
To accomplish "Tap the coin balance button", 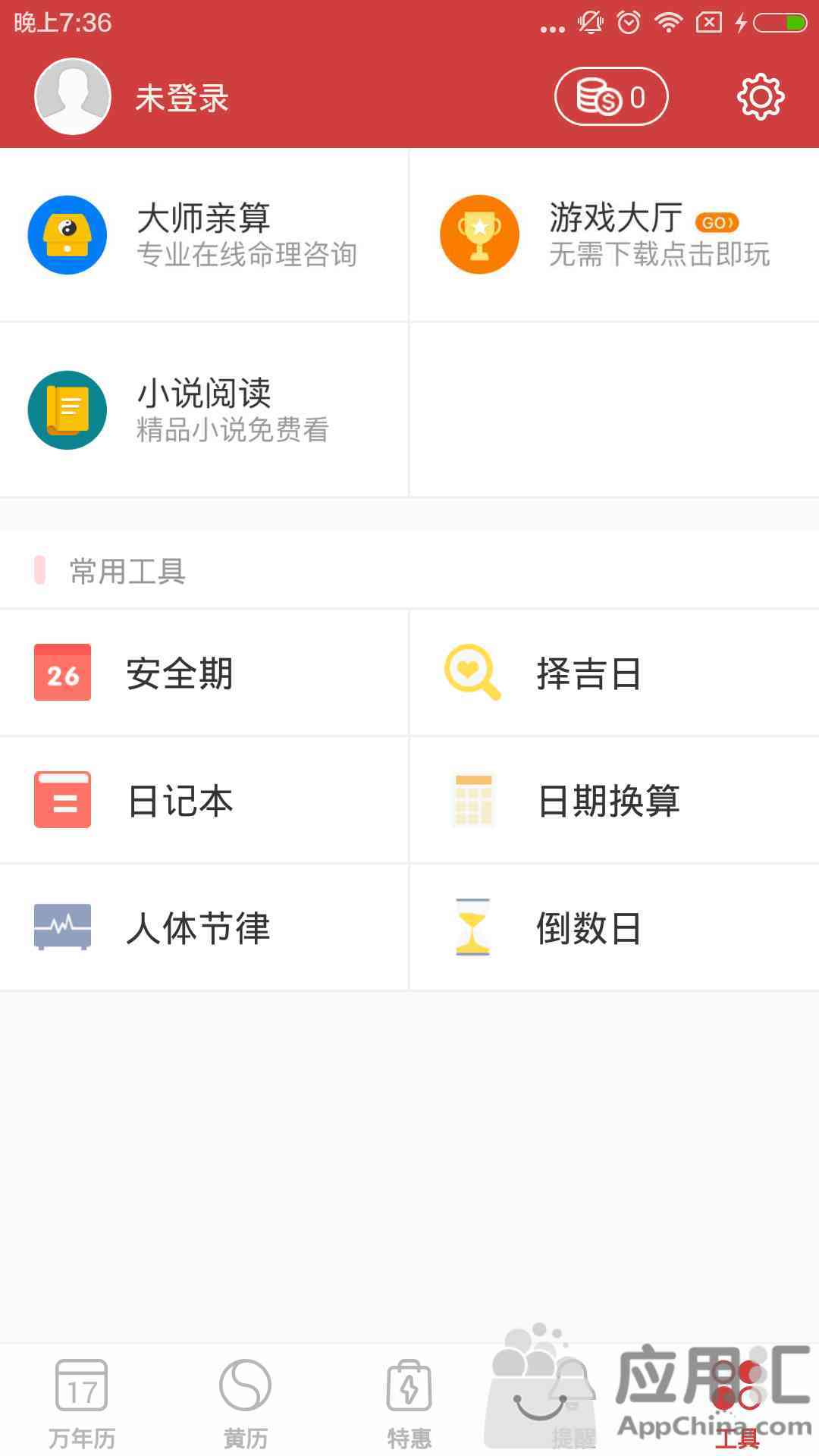I will (611, 97).
